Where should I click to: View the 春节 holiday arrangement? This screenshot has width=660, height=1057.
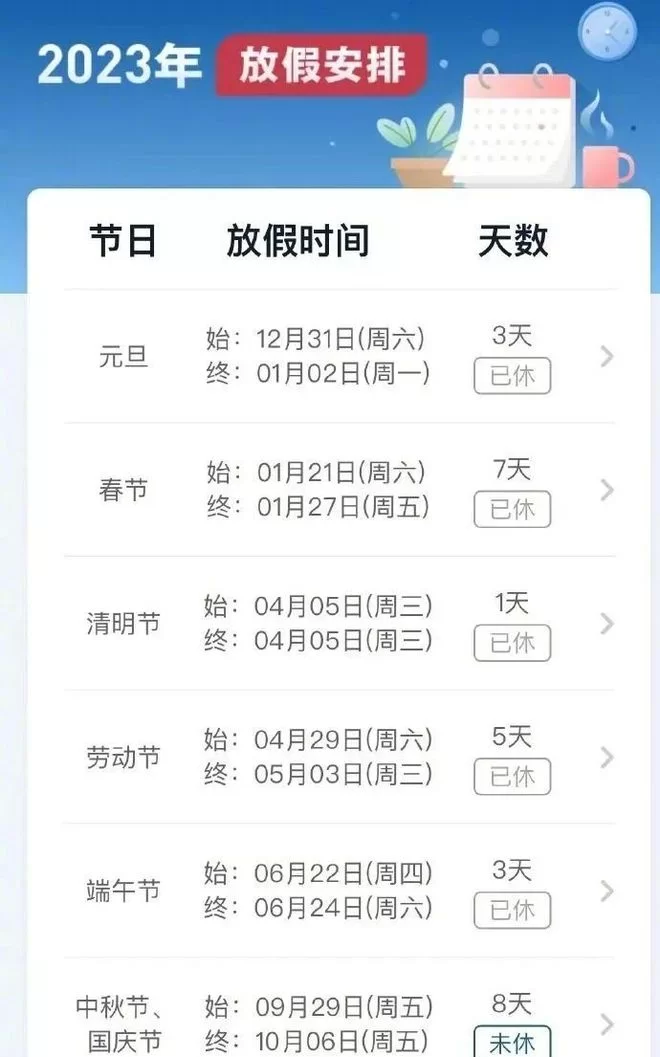340,490
